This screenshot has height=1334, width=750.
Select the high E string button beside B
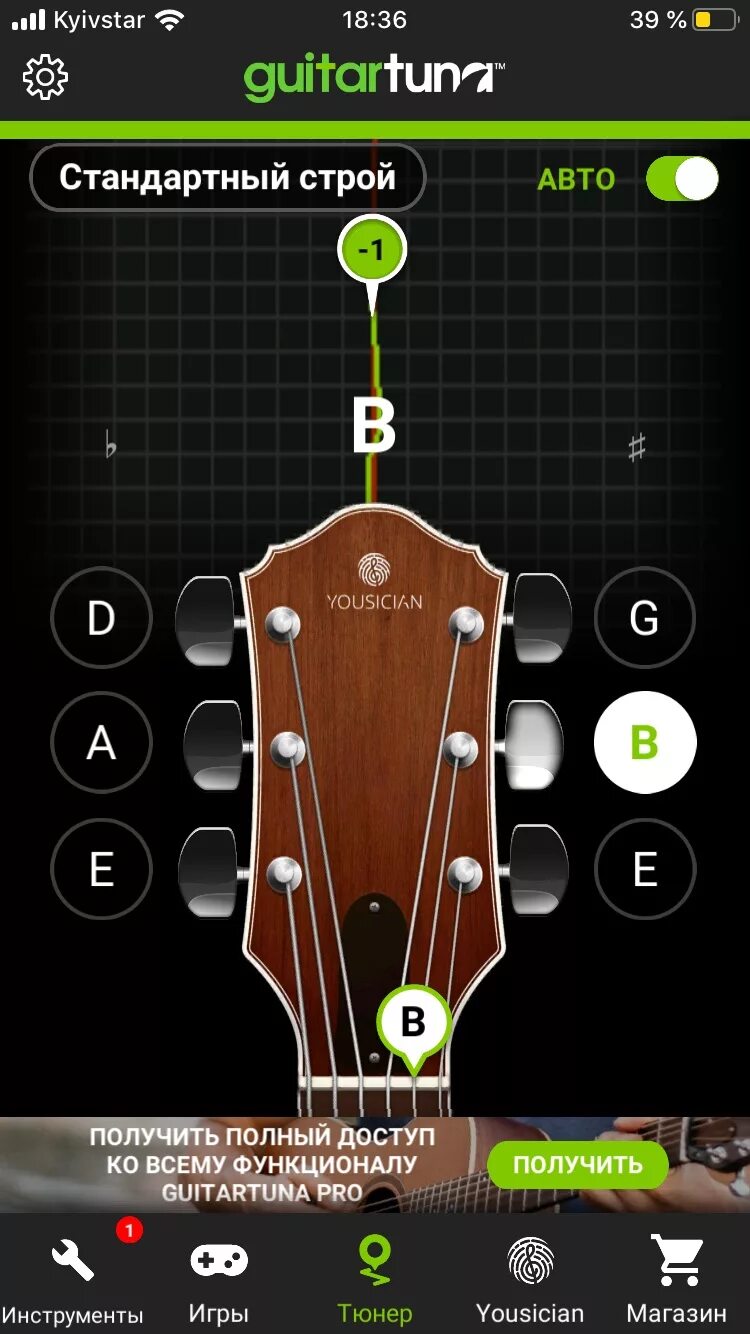(x=645, y=869)
